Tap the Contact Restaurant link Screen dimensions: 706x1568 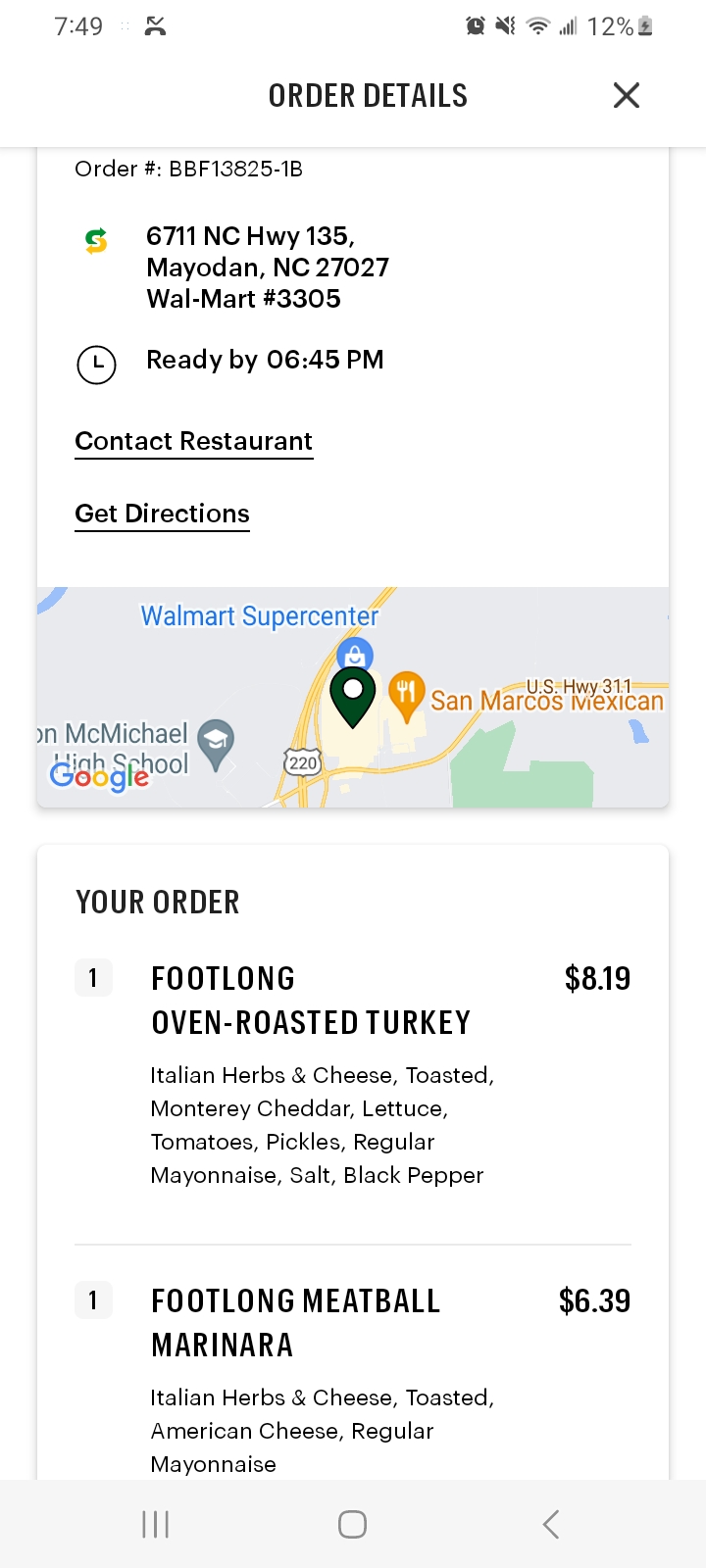point(194,442)
